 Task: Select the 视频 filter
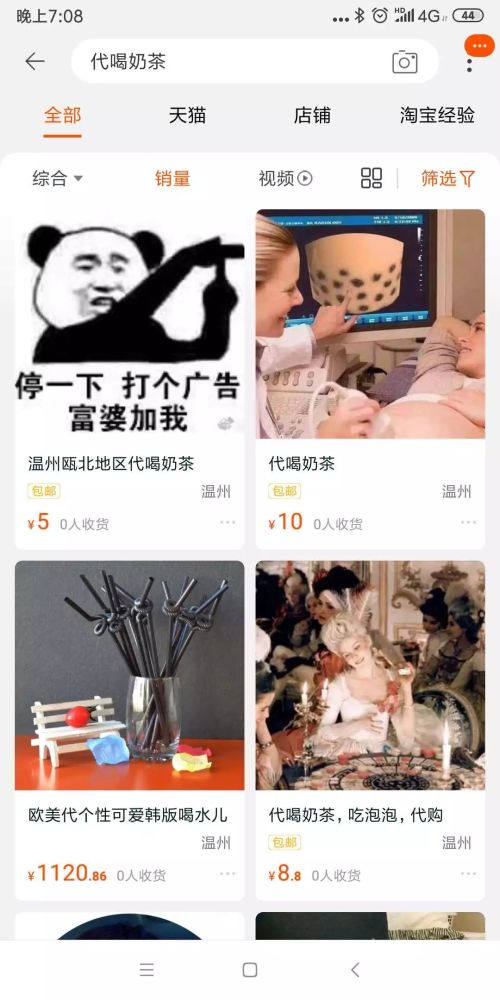pyautogui.click(x=285, y=179)
